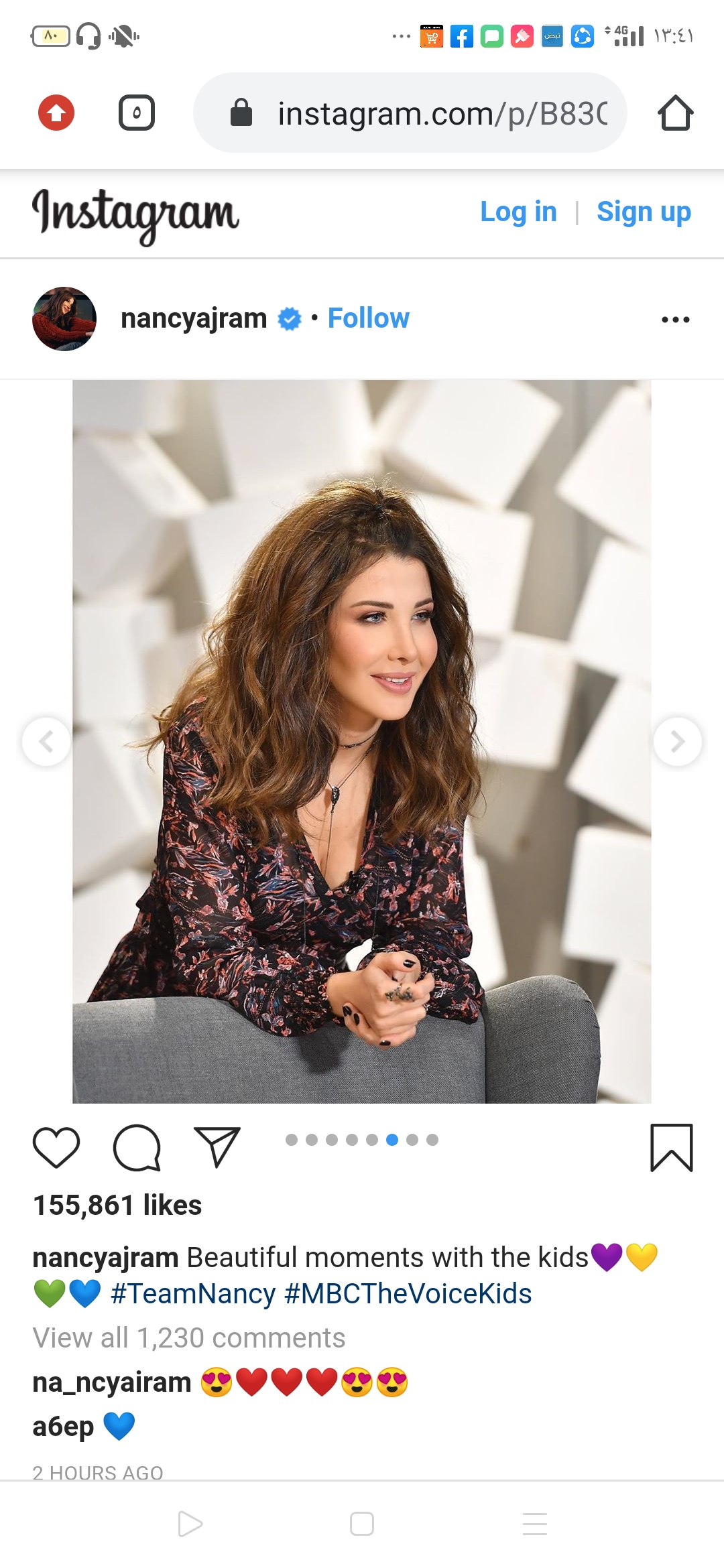
Task: Tap the system home button
Action: (x=362, y=1524)
